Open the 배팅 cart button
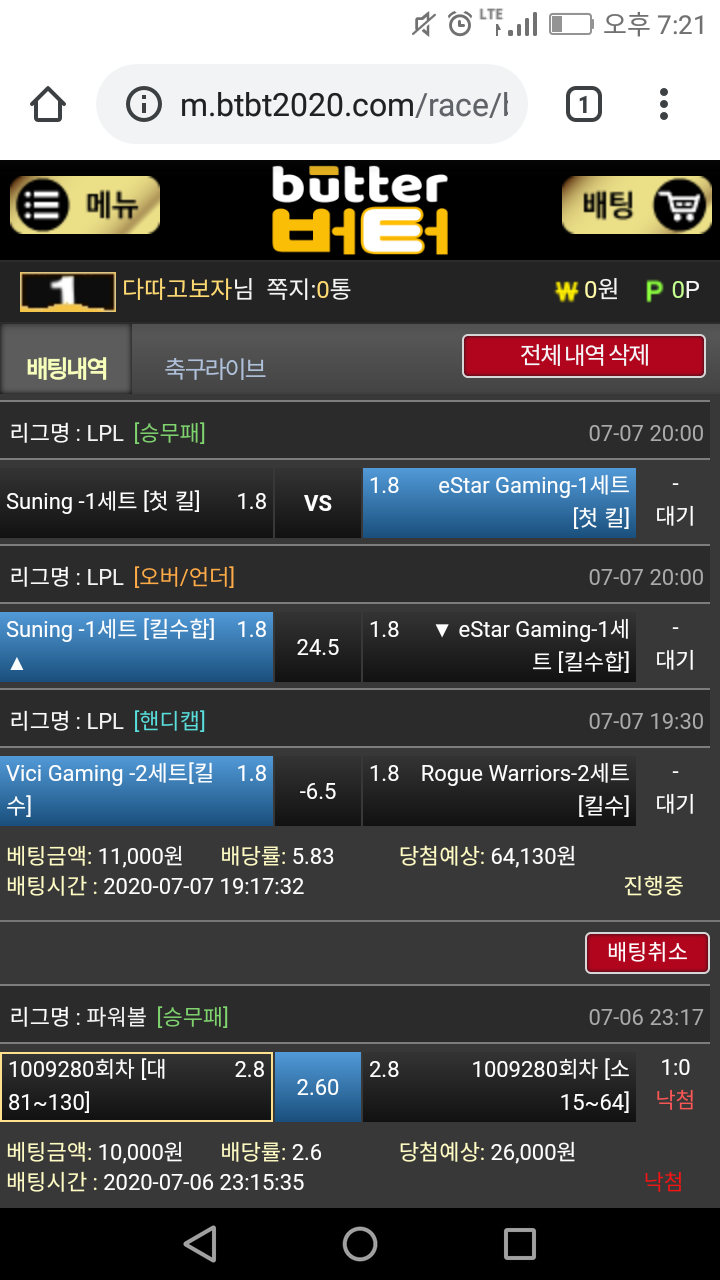Viewport: 720px width, 1280px height. (x=636, y=206)
